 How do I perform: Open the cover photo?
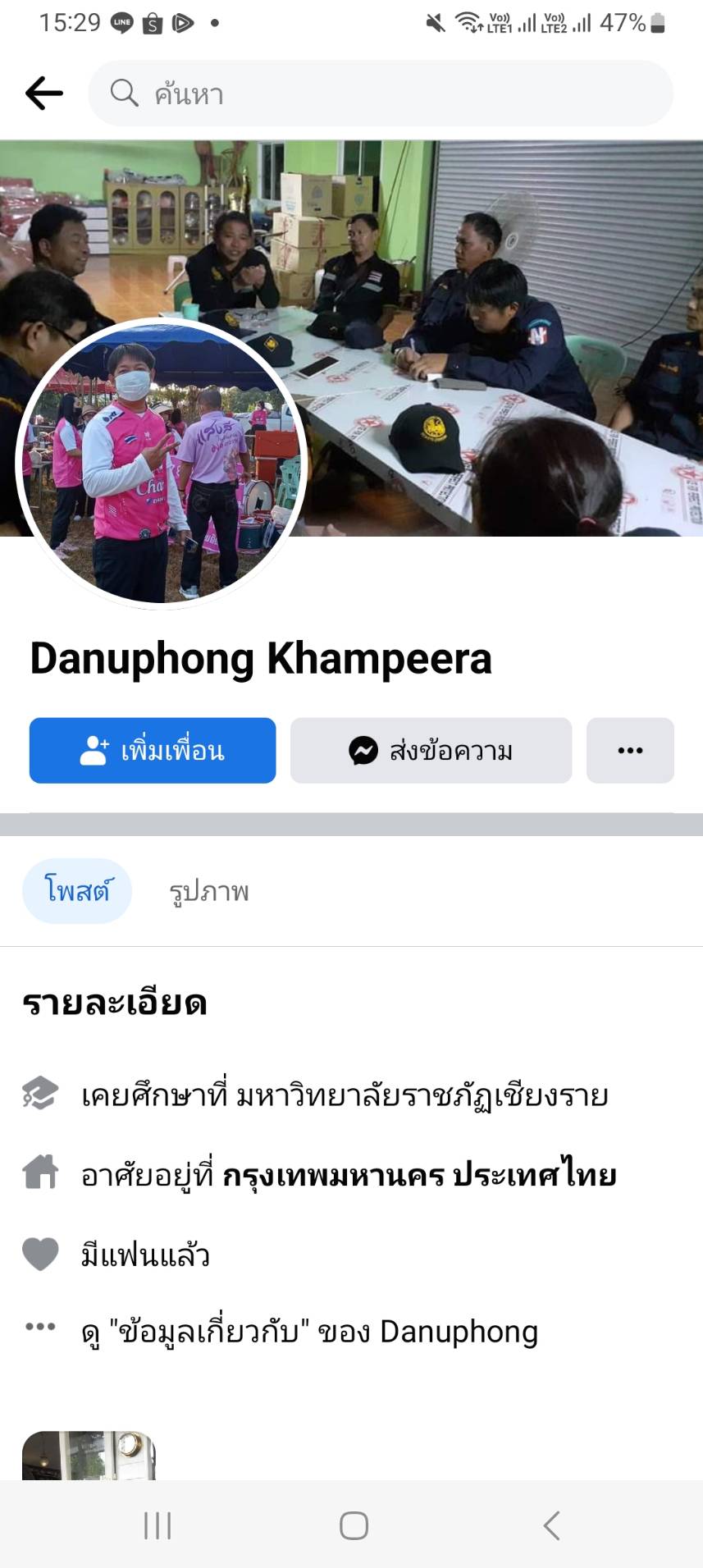[492, 328]
